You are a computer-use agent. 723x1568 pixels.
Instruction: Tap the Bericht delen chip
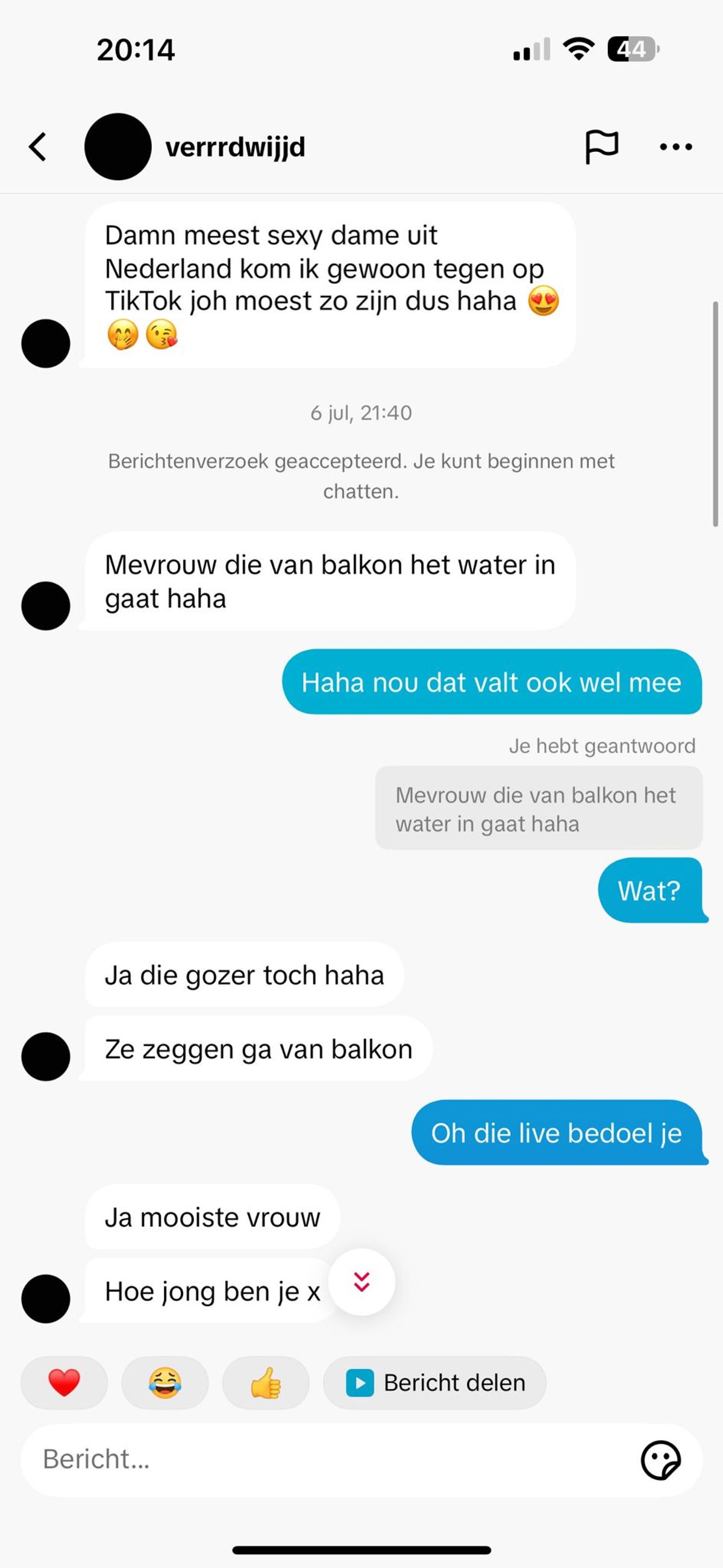click(434, 1382)
